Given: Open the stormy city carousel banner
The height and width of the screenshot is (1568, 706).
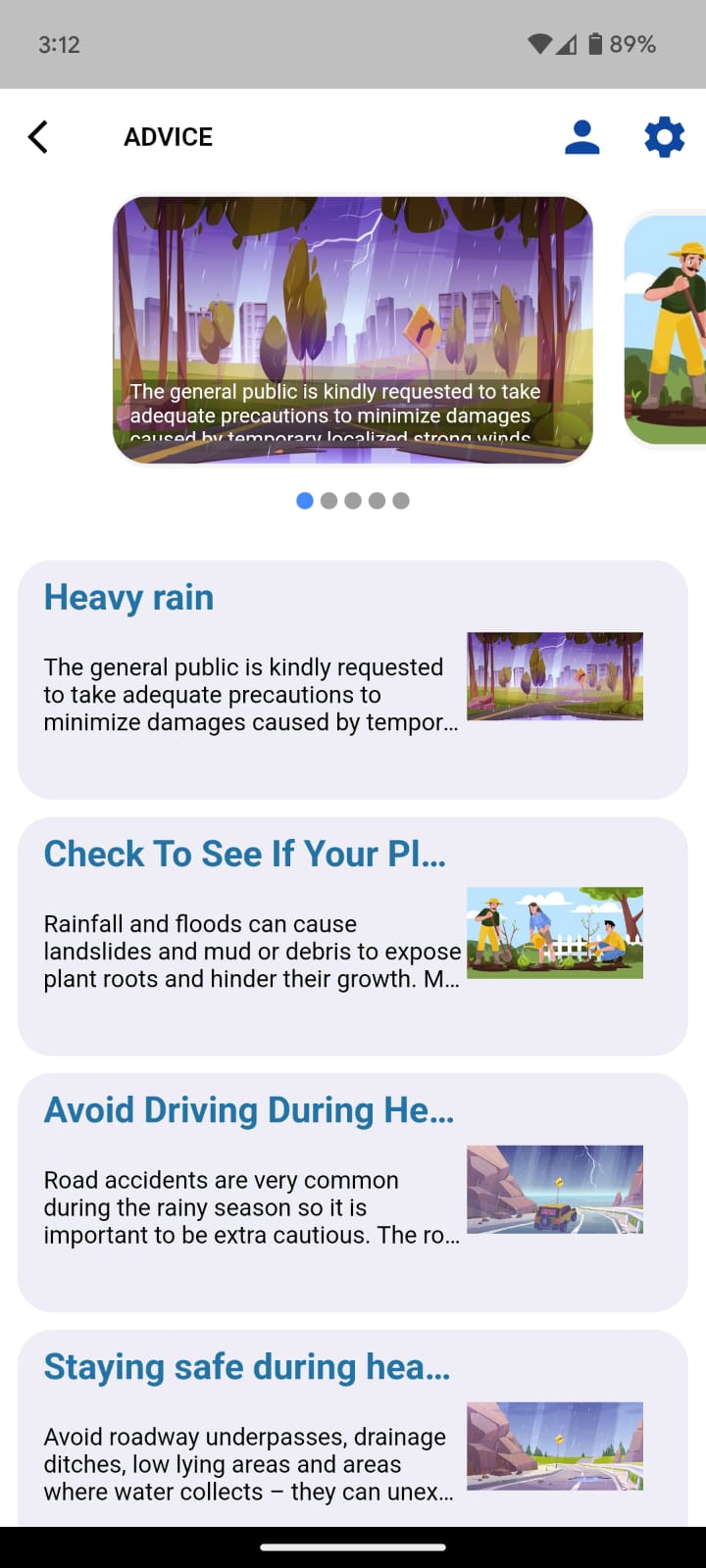Looking at the screenshot, I should 353,328.
